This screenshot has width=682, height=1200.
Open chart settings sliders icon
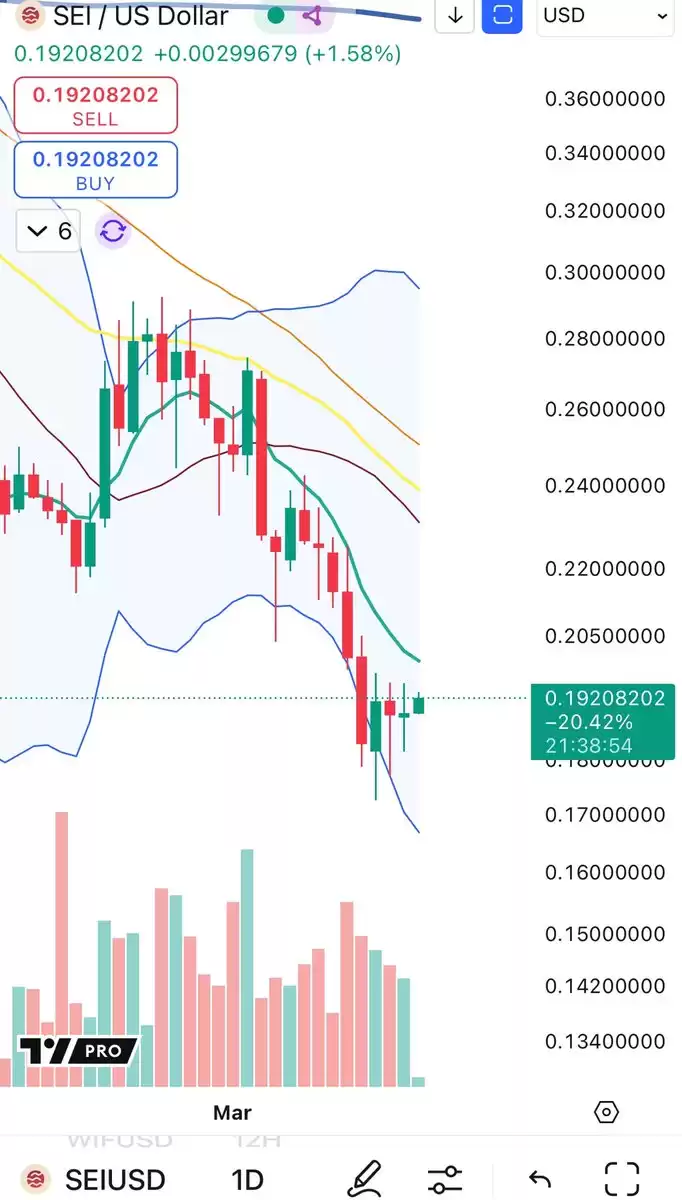(x=445, y=1179)
